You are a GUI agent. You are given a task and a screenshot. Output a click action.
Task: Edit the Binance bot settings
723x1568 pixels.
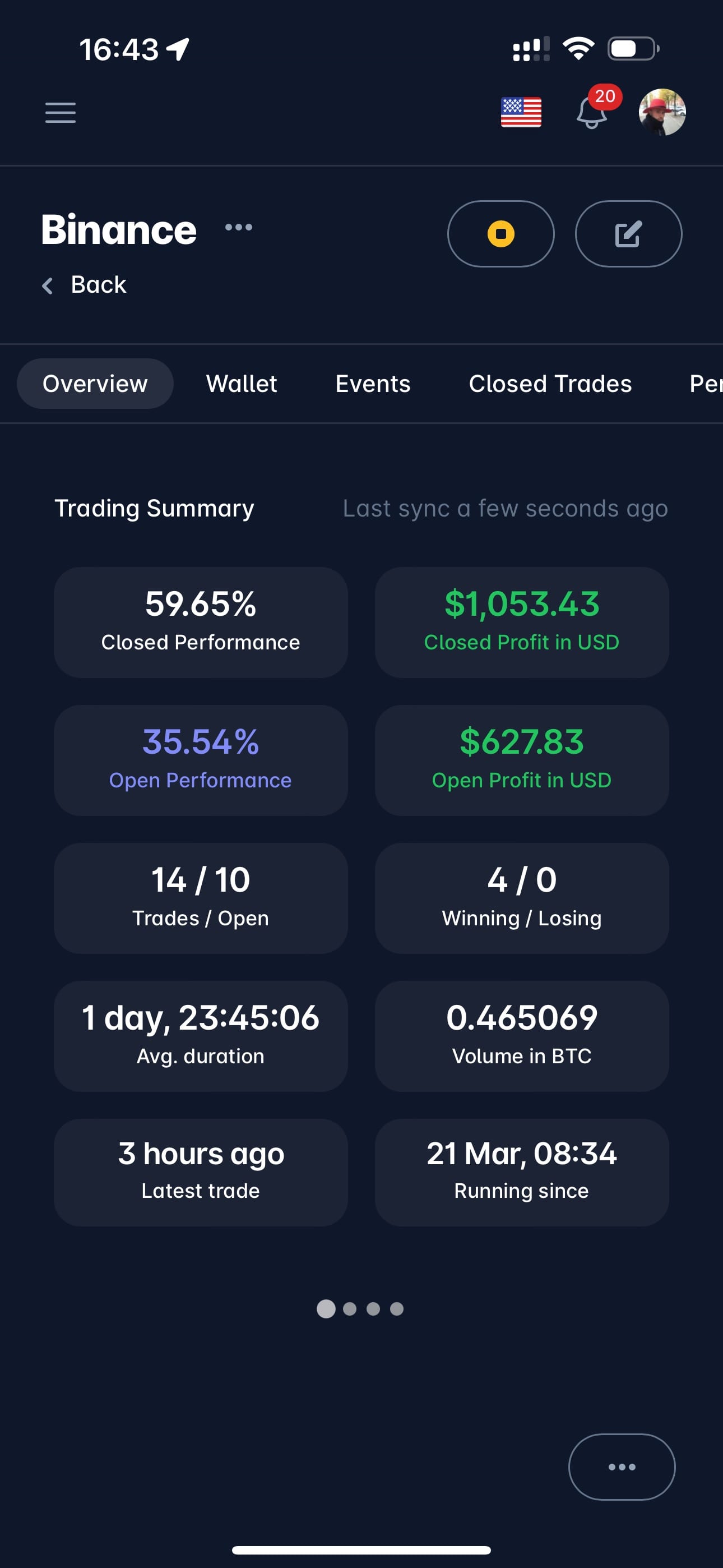point(628,234)
